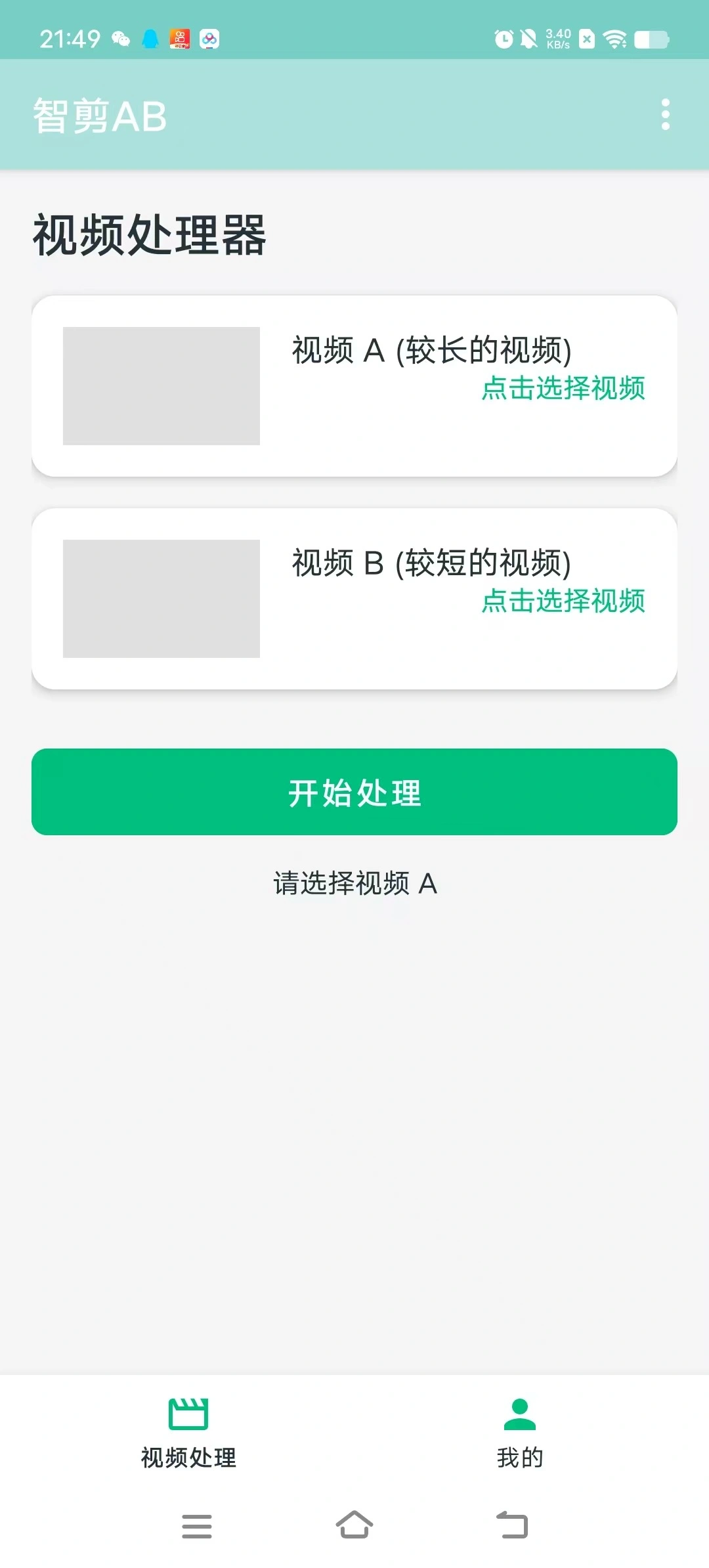Screen dimensions: 709x1568
Task: Tap the 开始处理 button to start processing
Action: coord(354,793)
